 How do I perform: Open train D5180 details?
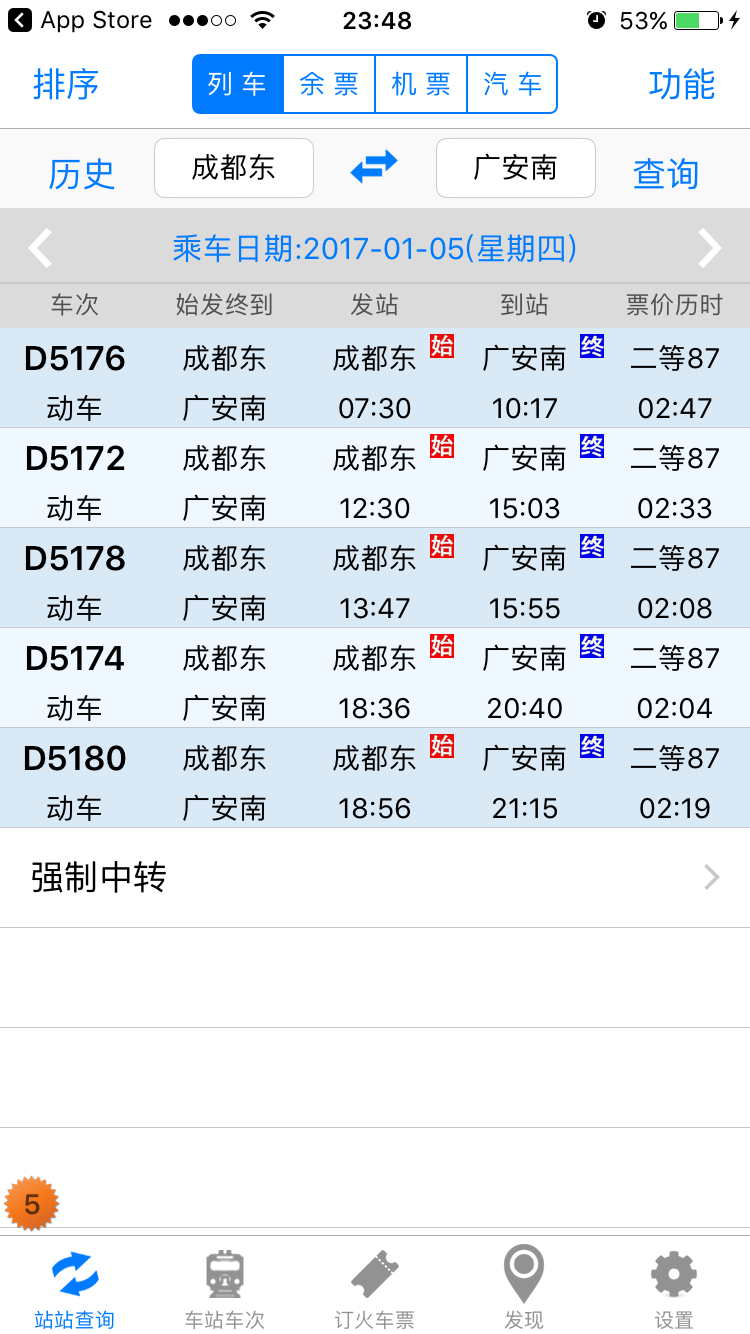(x=374, y=778)
